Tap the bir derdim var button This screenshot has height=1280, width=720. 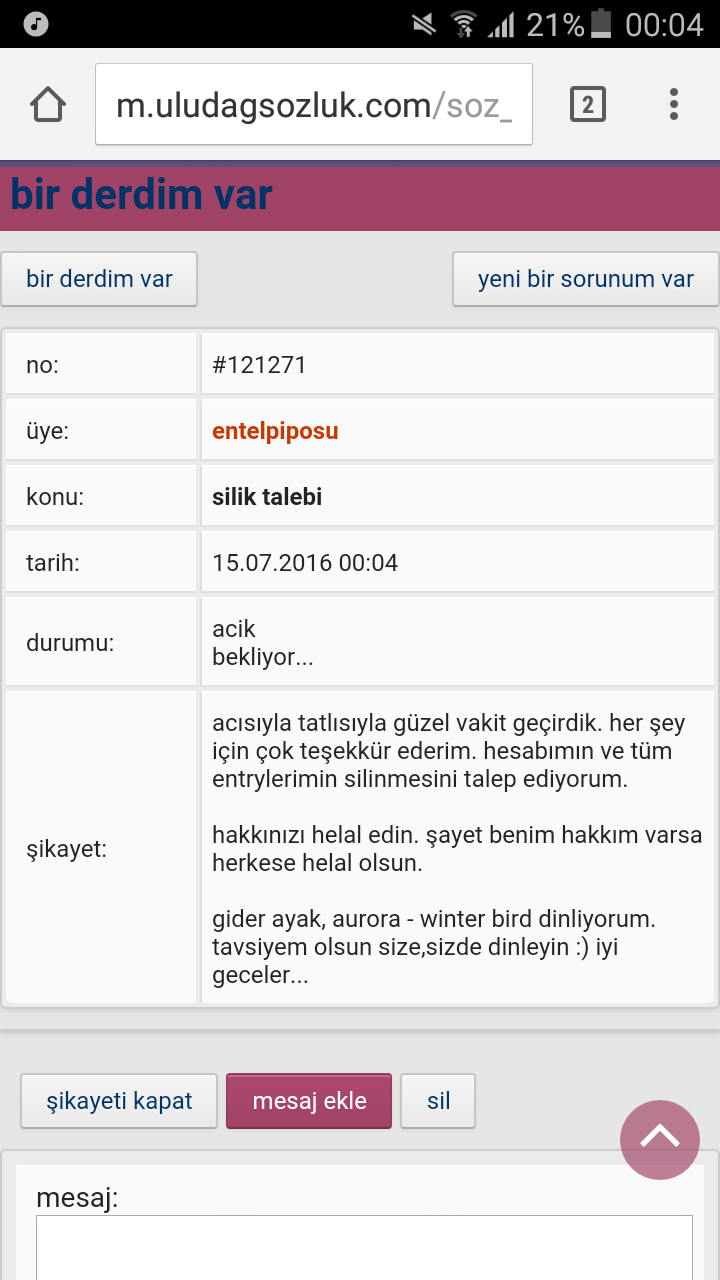coord(99,279)
